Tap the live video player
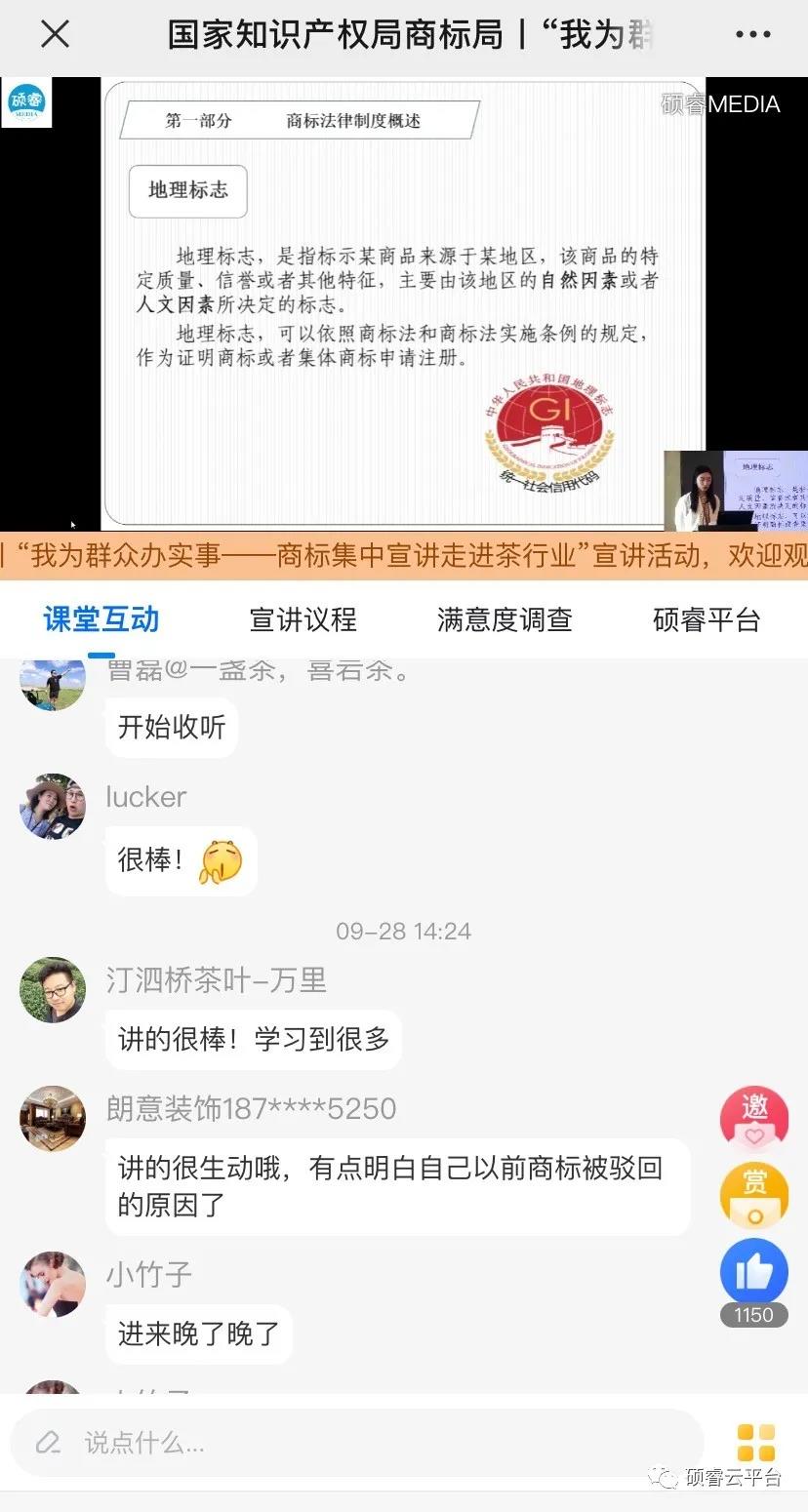This screenshot has height=1512, width=808. (x=402, y=303)
